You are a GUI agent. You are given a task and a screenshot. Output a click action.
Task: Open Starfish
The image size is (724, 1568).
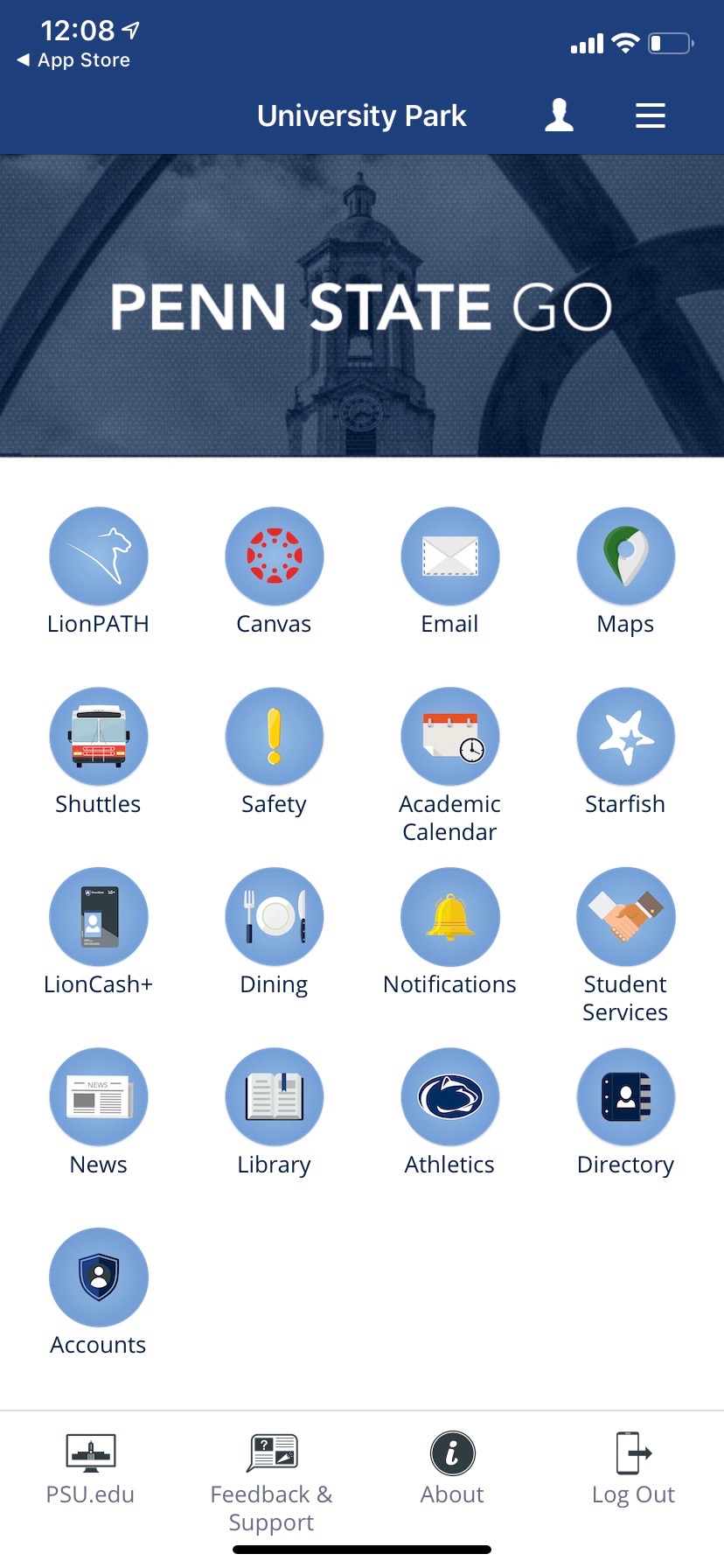626,738
